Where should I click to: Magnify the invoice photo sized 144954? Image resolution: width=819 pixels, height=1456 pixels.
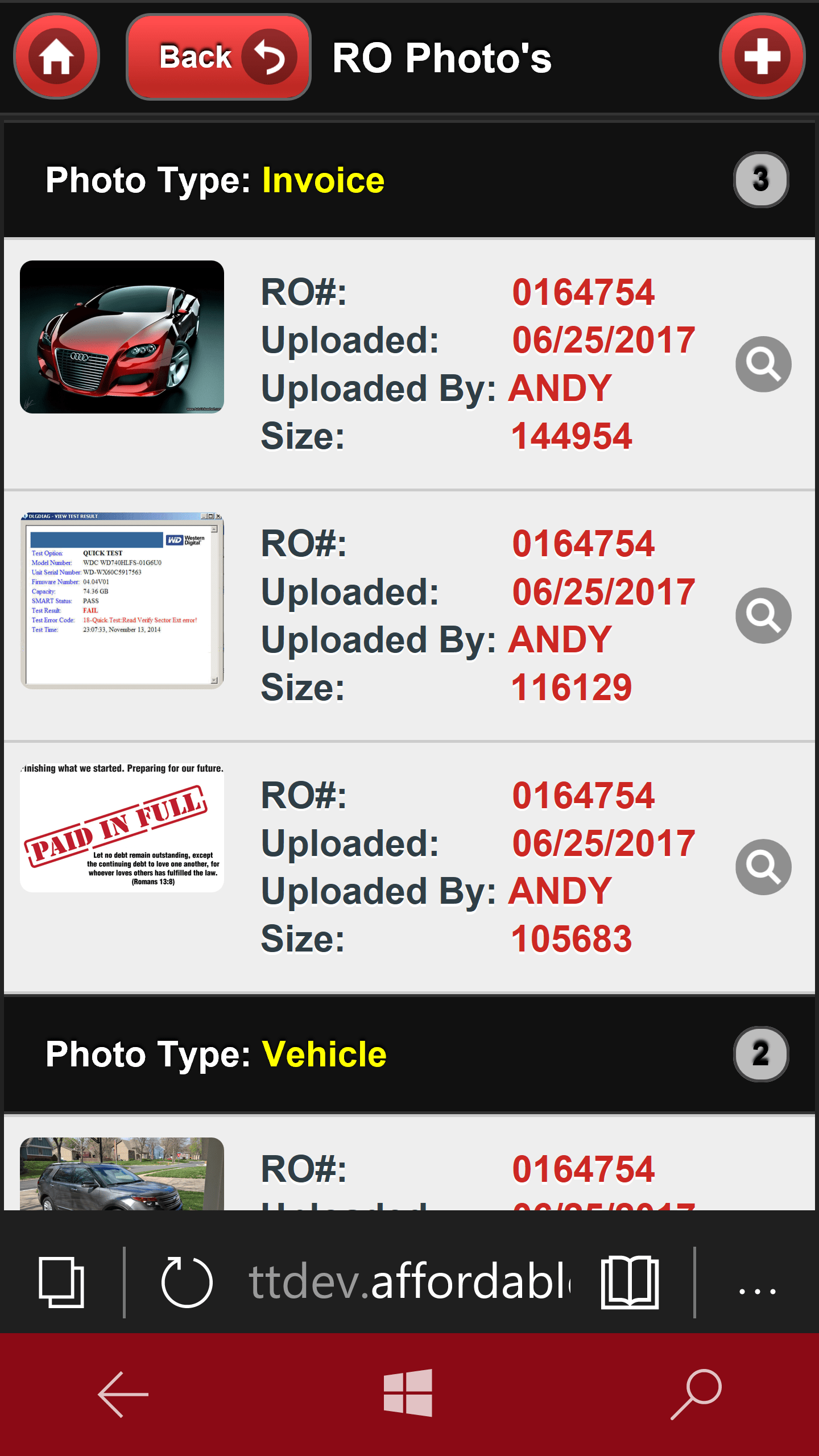pos(763,364)
